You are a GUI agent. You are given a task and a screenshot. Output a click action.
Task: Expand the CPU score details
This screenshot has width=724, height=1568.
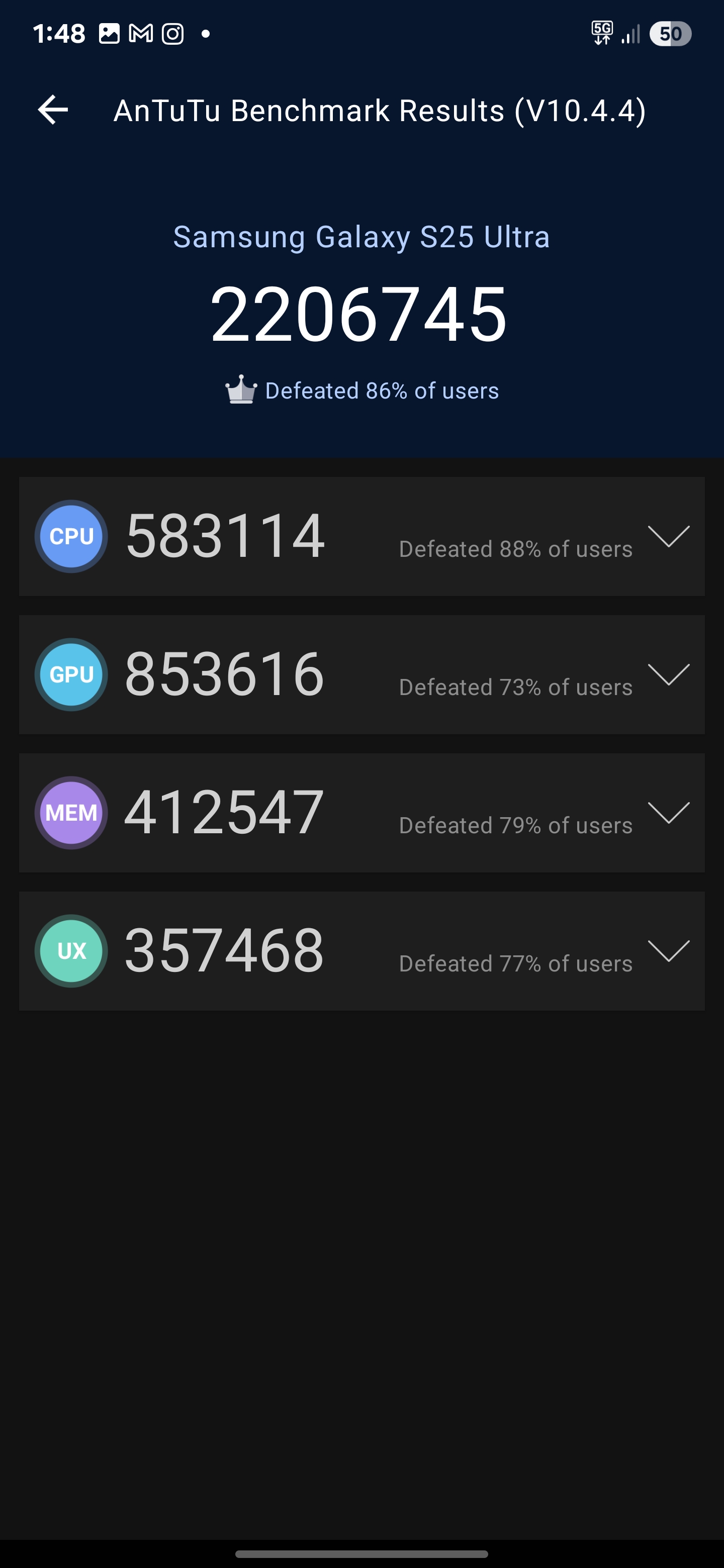pos(669,536)
